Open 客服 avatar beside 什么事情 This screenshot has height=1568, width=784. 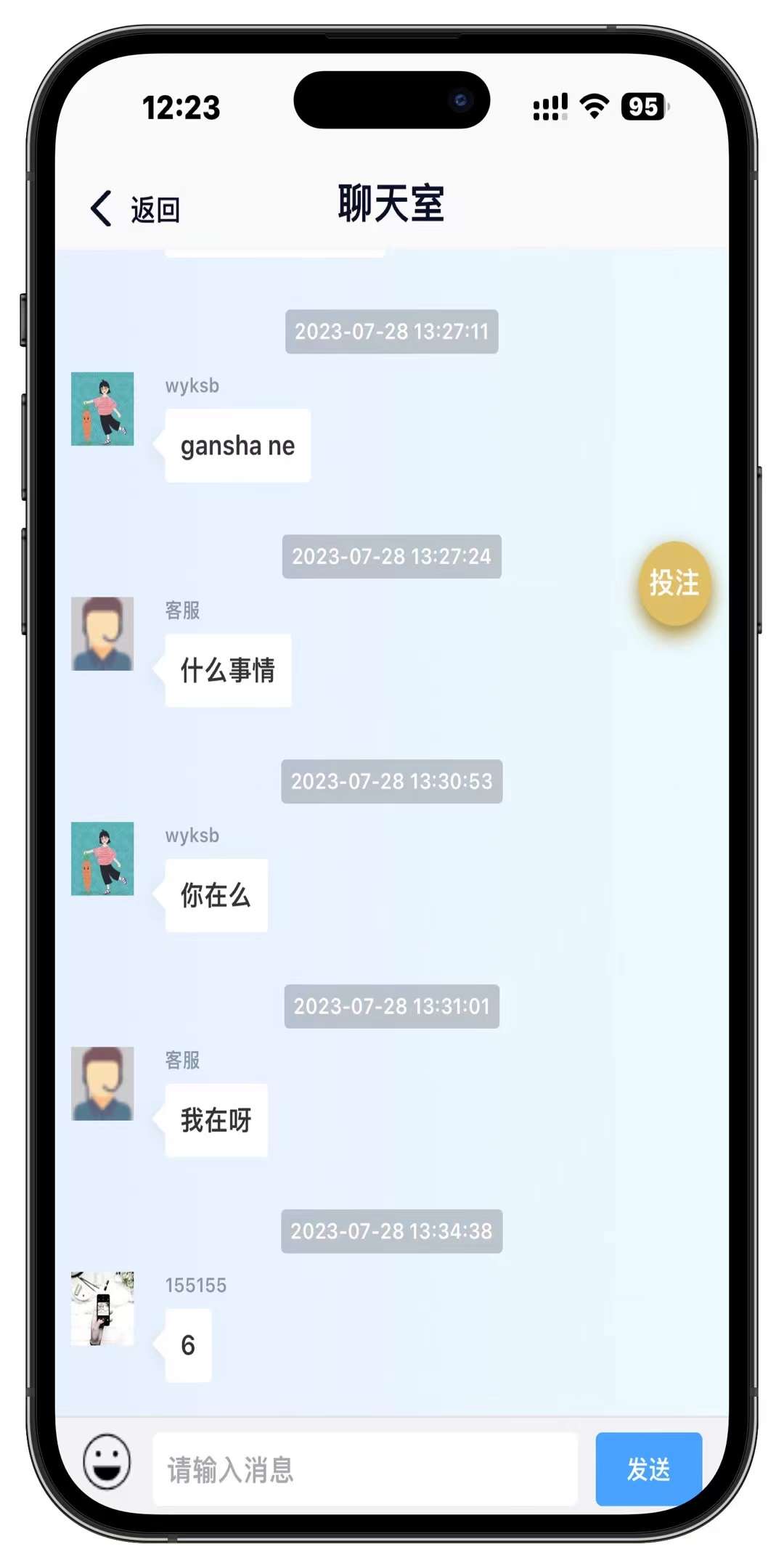click(102, 634)
